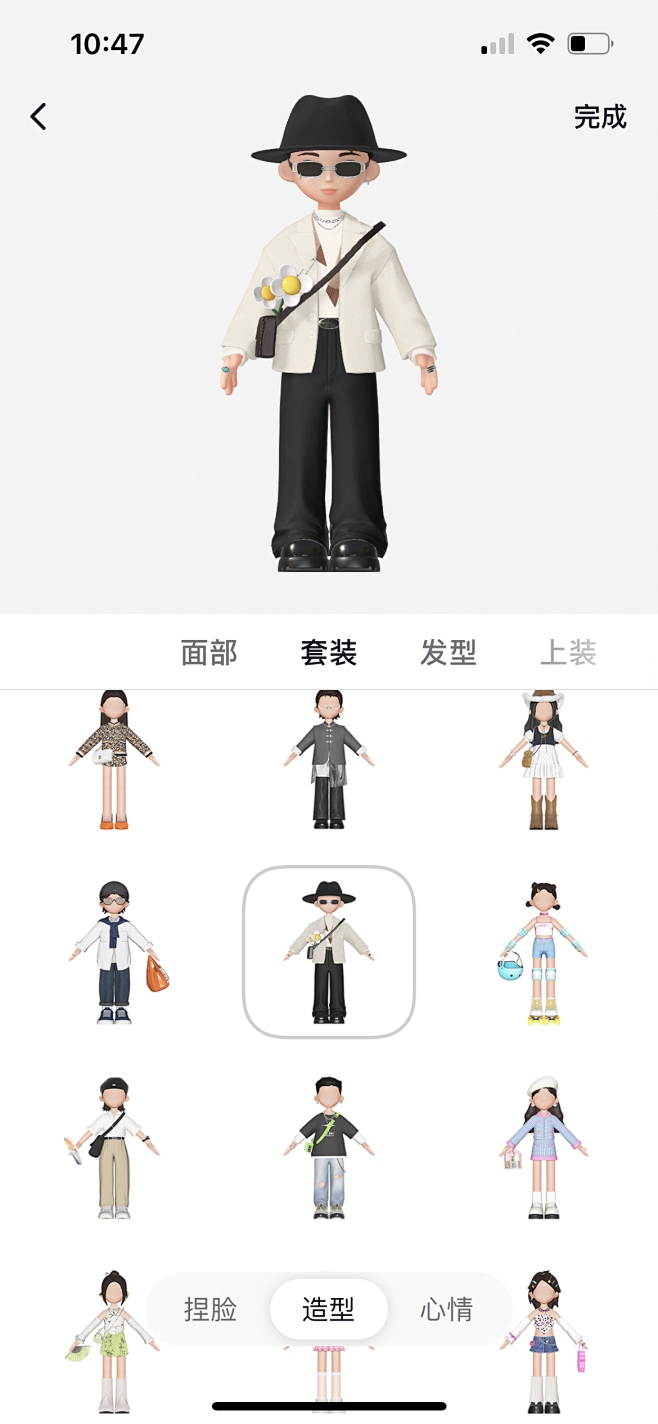This screenshot has width=658, height=1424.
Task: Switch to the 面部 tab
Action: click(x=209, y=653)
